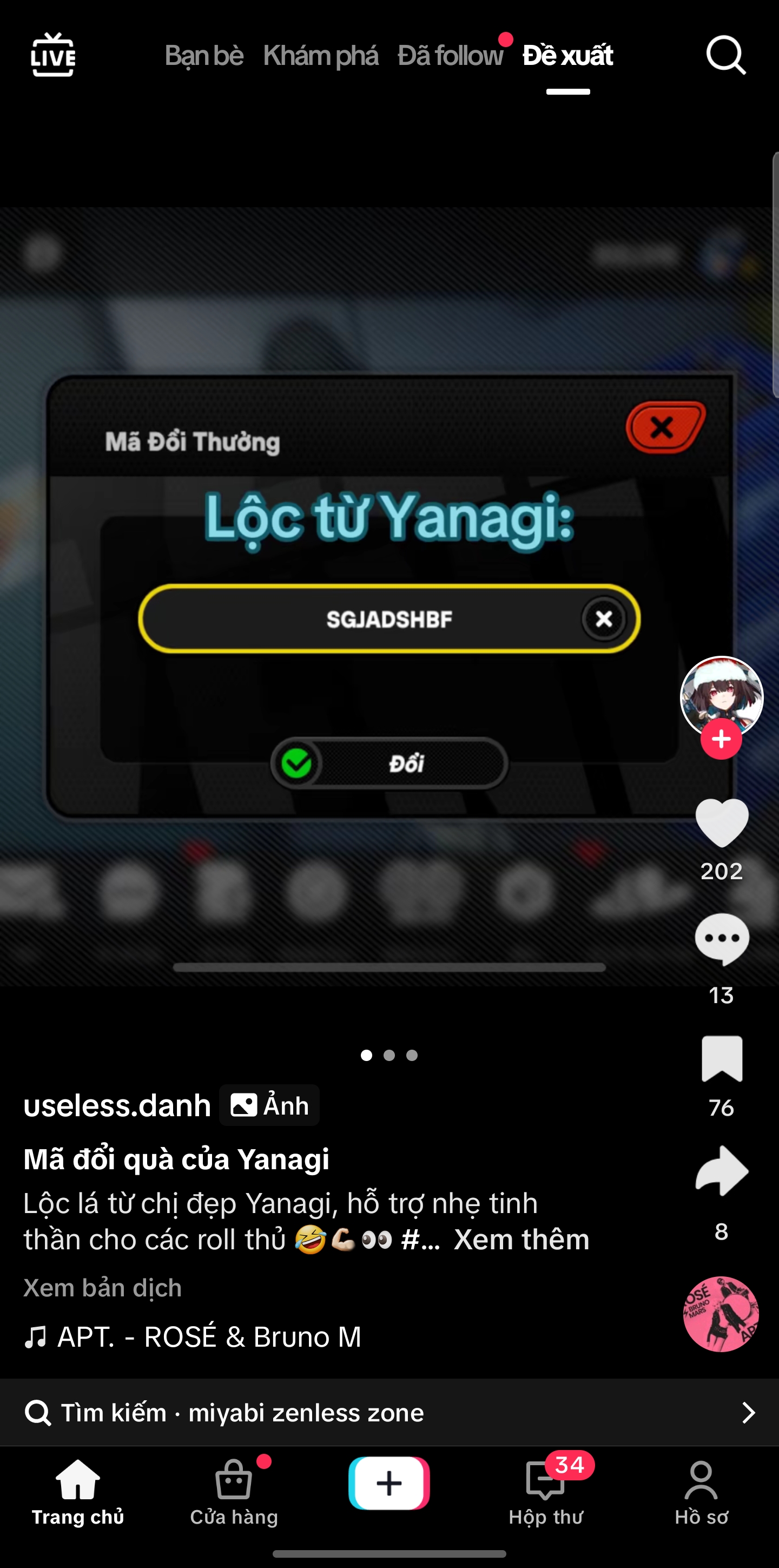Switch to the Bạn bè tab
779x1568 pixels.
[204, 55]
